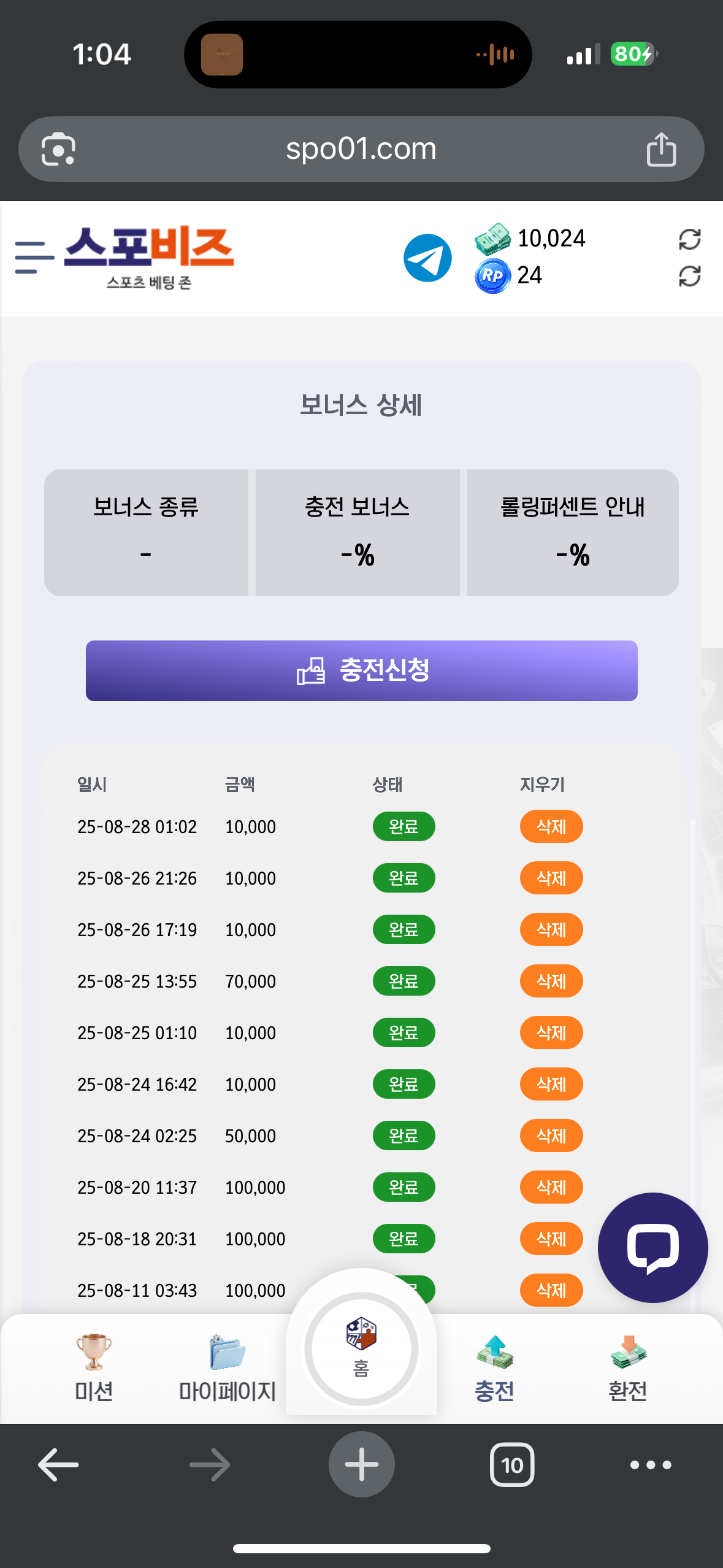Open the live chat bubble

tap(652, 1248)
